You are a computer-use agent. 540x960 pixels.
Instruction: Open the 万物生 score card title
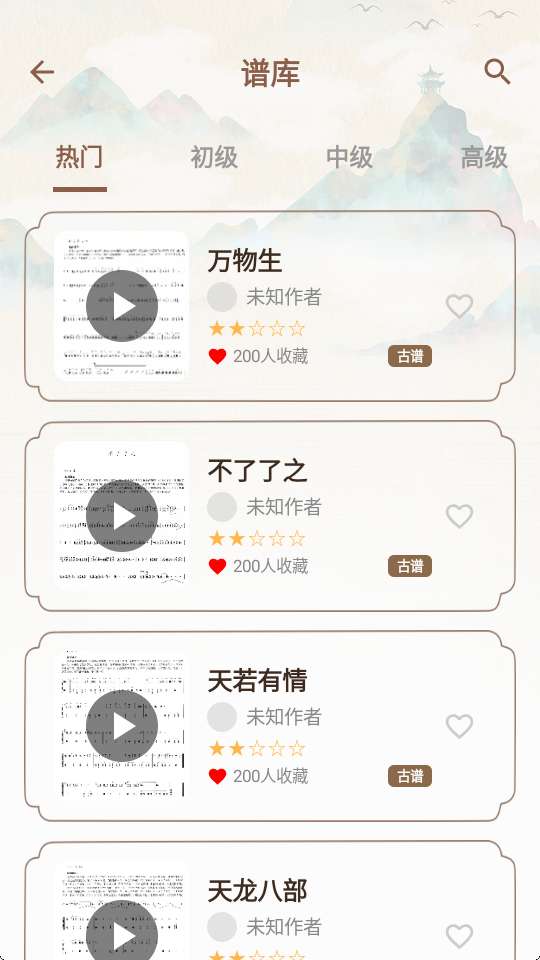(245, 261)
